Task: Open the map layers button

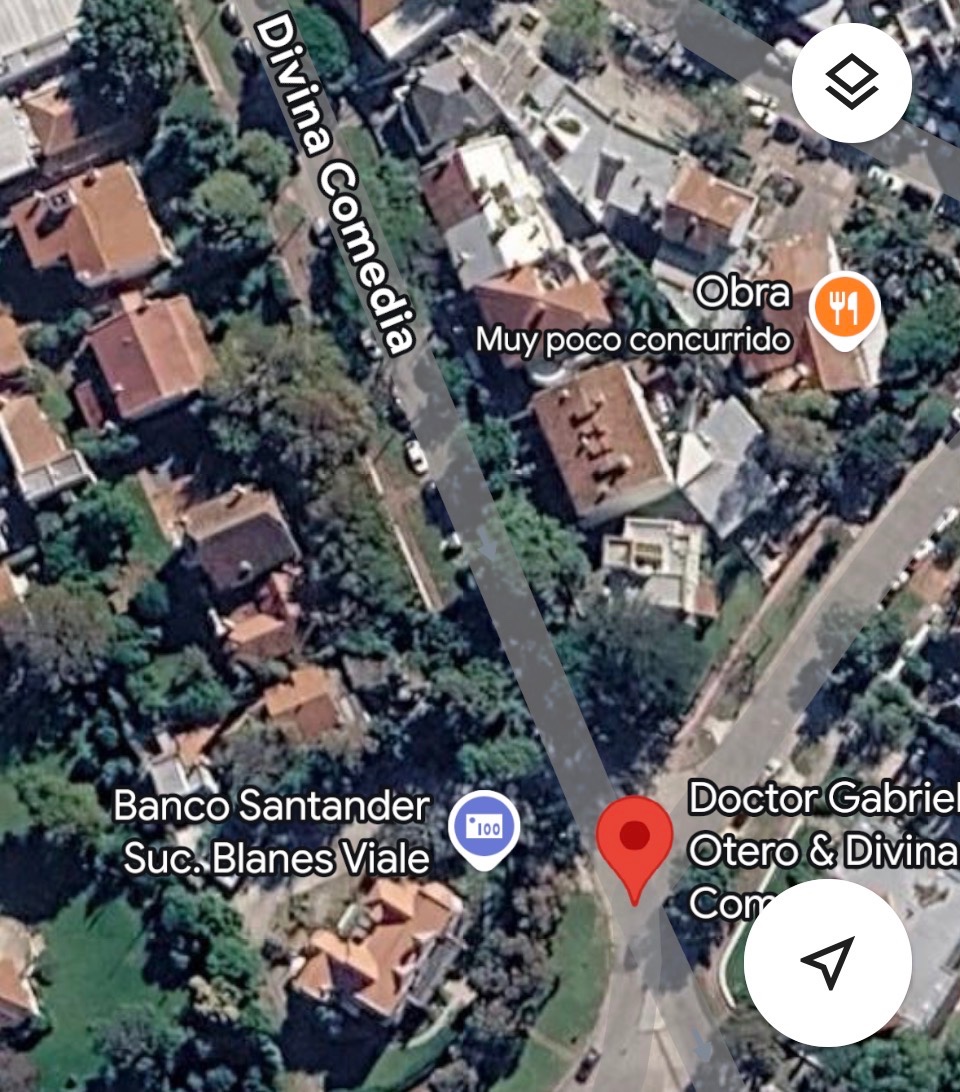Action: coord(851,83)
